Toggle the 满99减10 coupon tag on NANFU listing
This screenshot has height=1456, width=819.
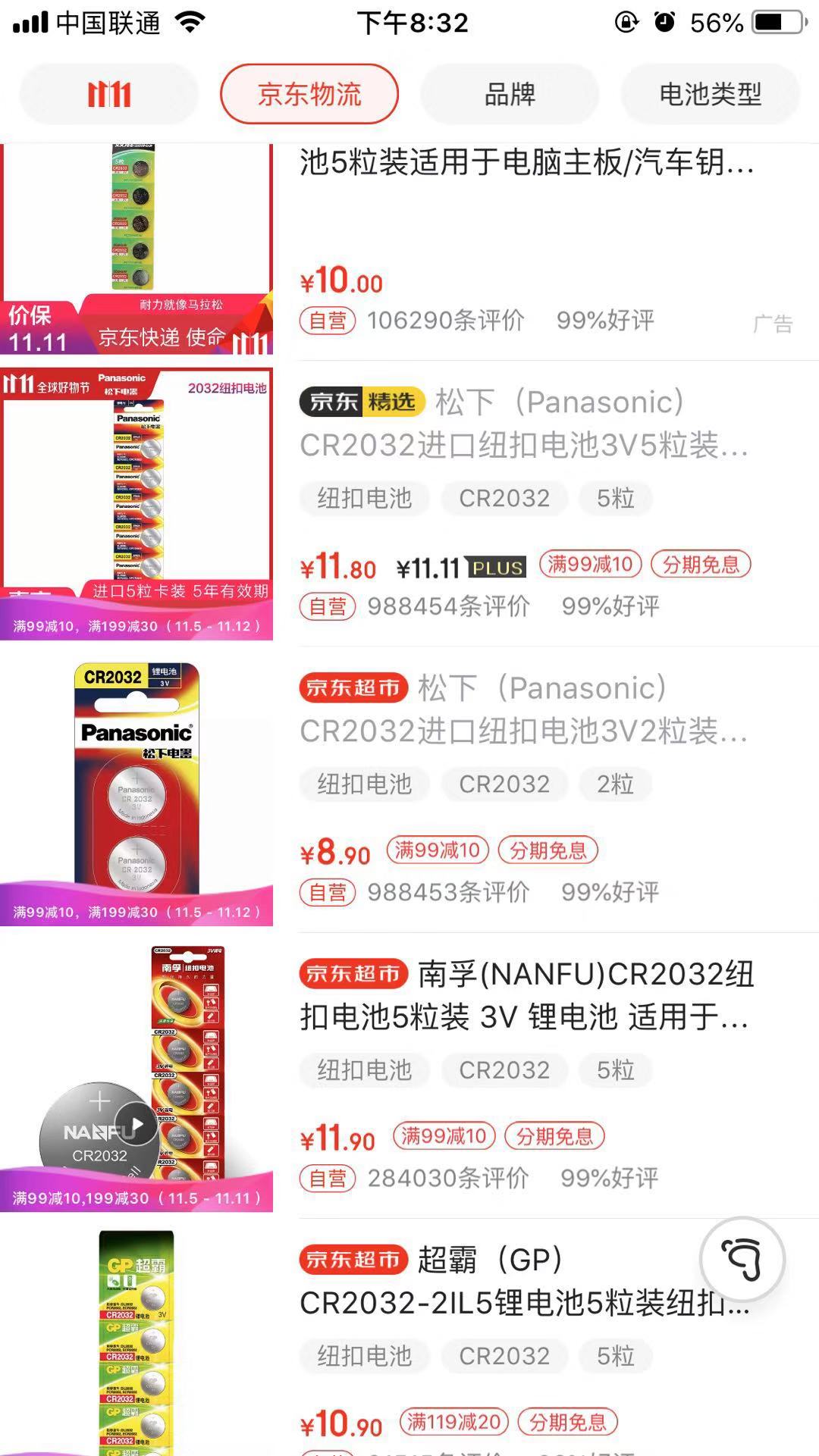444,1137
